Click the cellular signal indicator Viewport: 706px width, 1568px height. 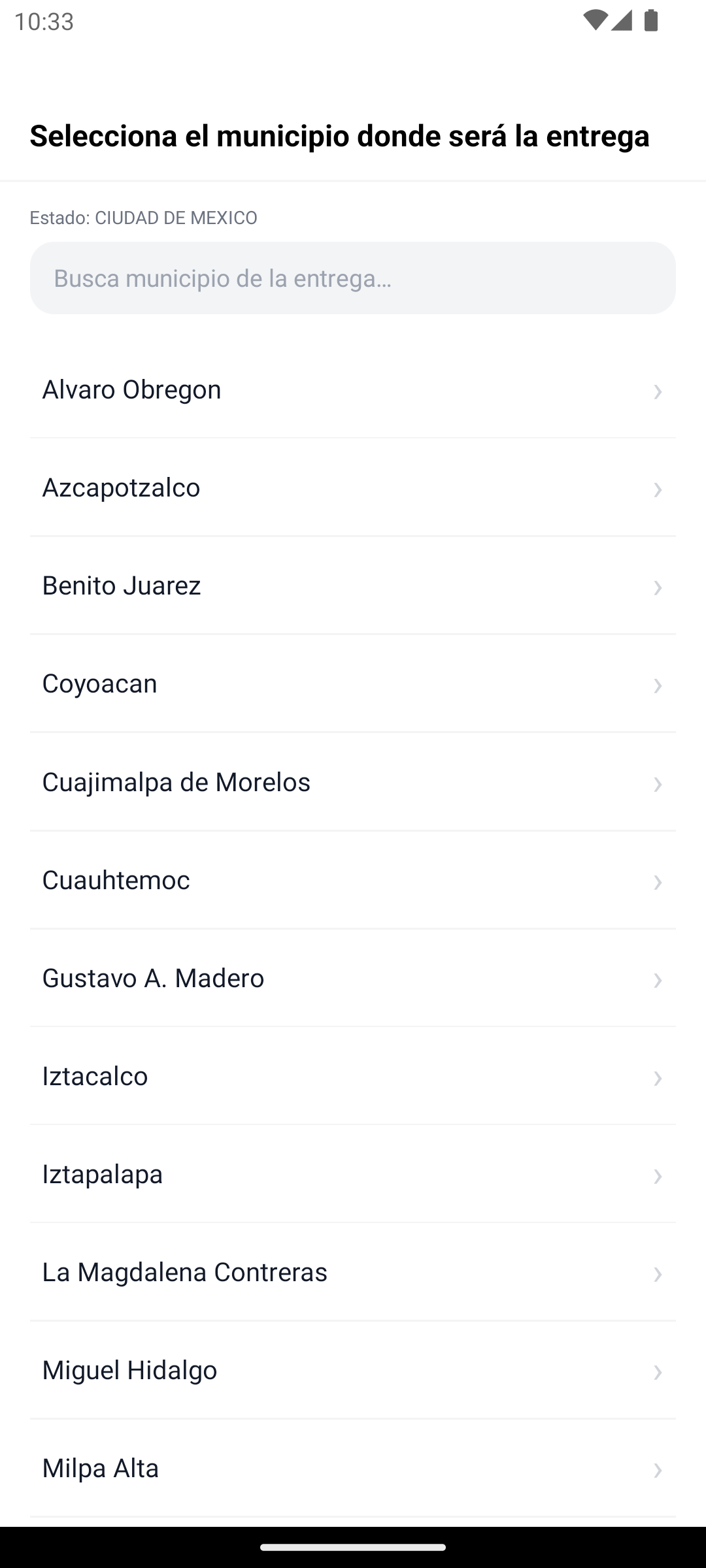point(624,22)
